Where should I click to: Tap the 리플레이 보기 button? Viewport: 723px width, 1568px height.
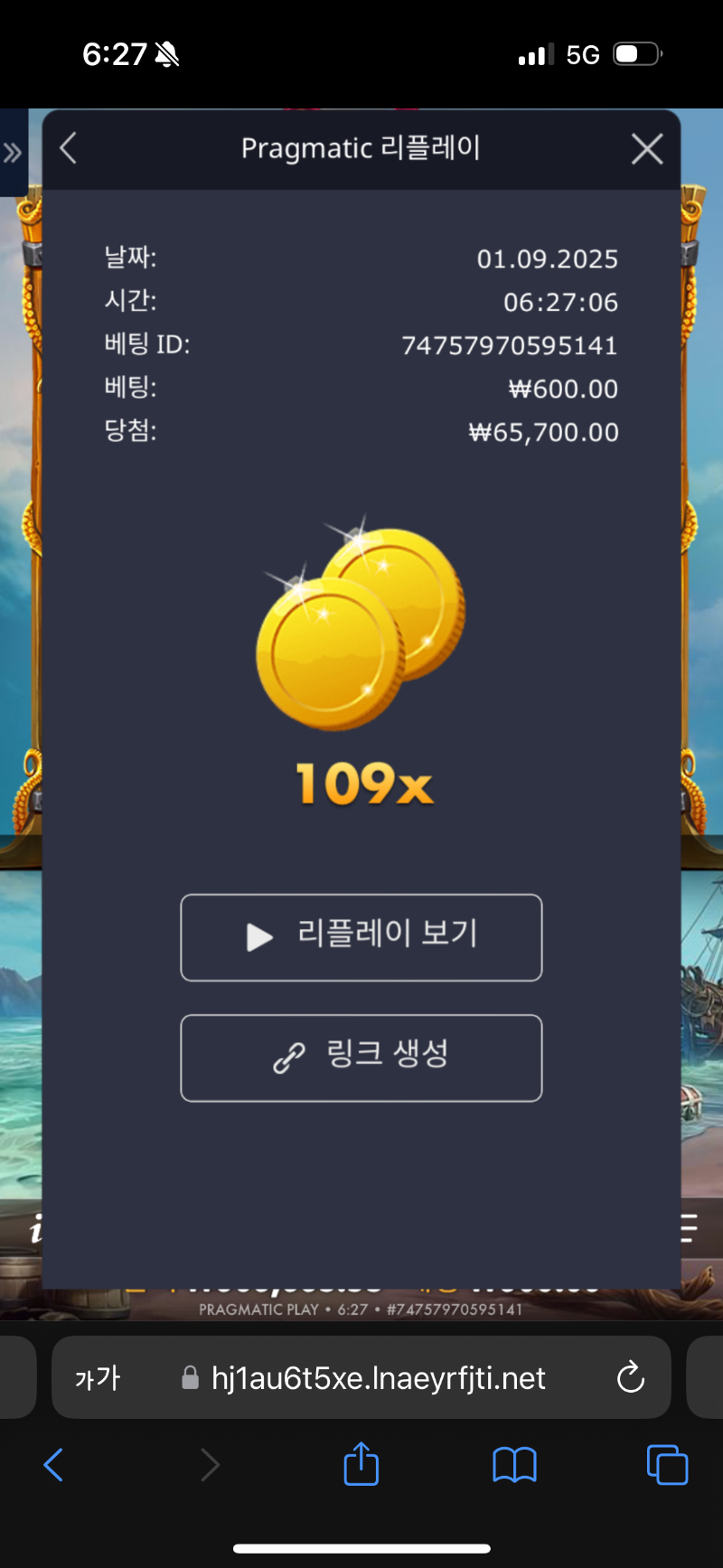(x=361, y=937)
